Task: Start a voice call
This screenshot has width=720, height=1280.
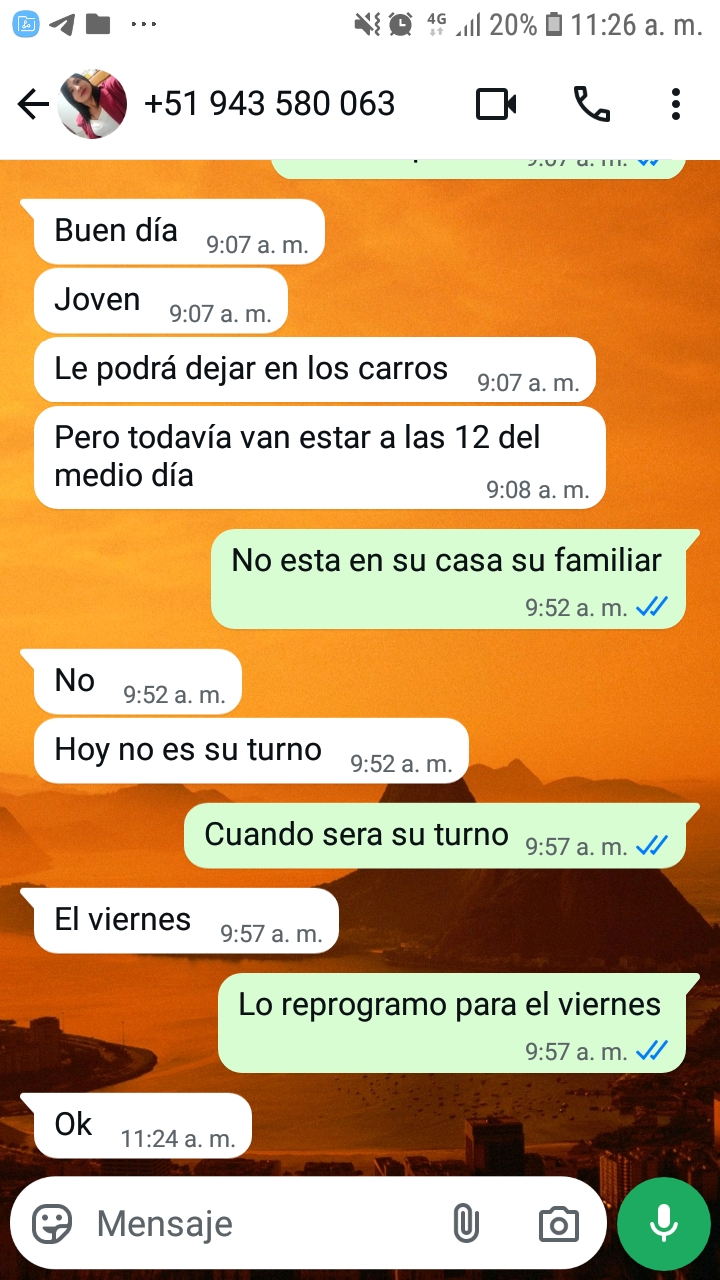Action: [x=591, y=104]
